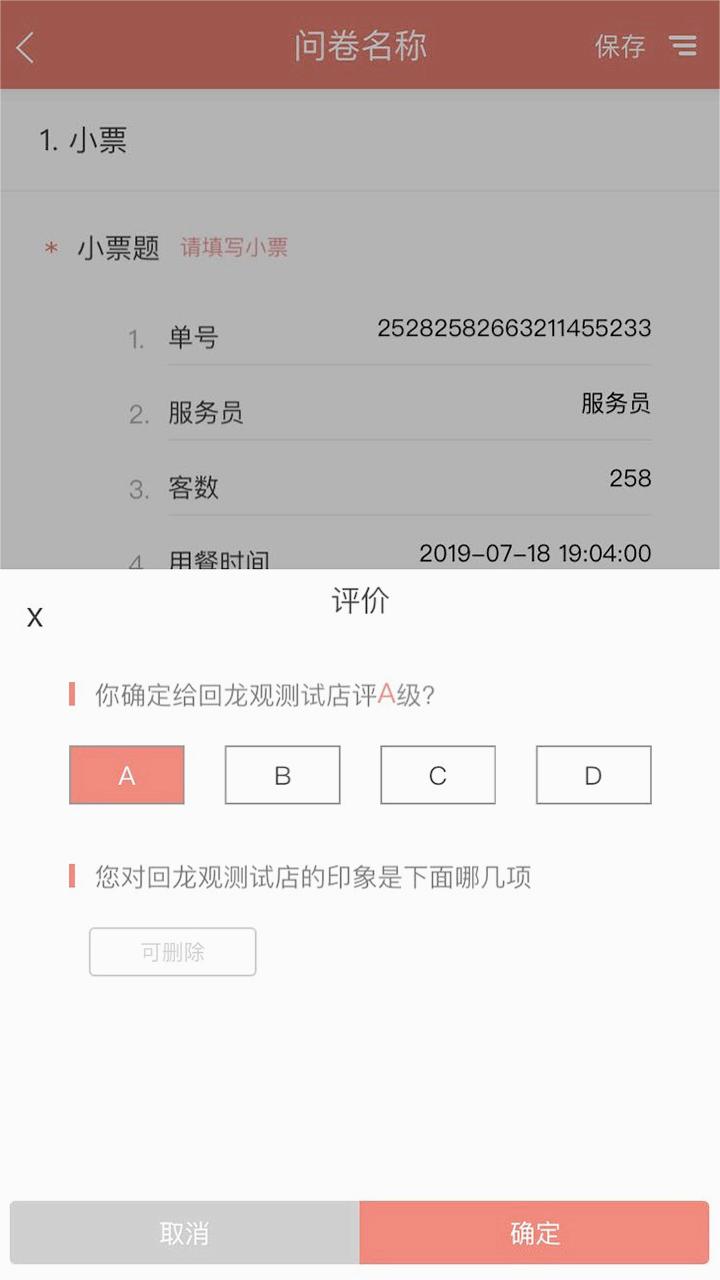Select rating A
This screenshot has height=1280, width=720.
pos(127,775)
